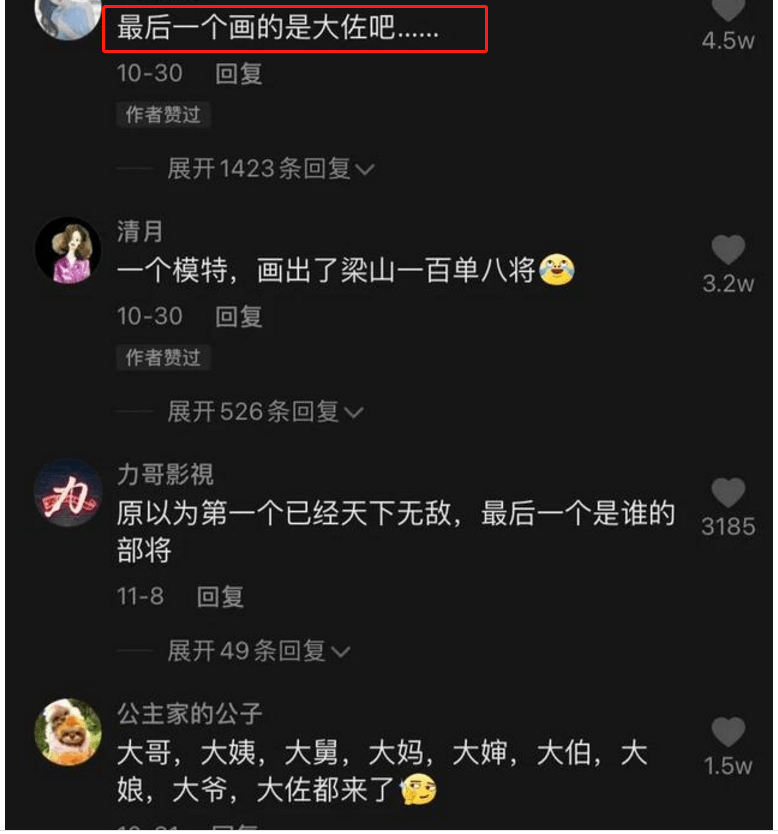The height and width of the screenshot is (834, 778).
Task: Like the comment by 清月
Action: click(x=728, y=251)
